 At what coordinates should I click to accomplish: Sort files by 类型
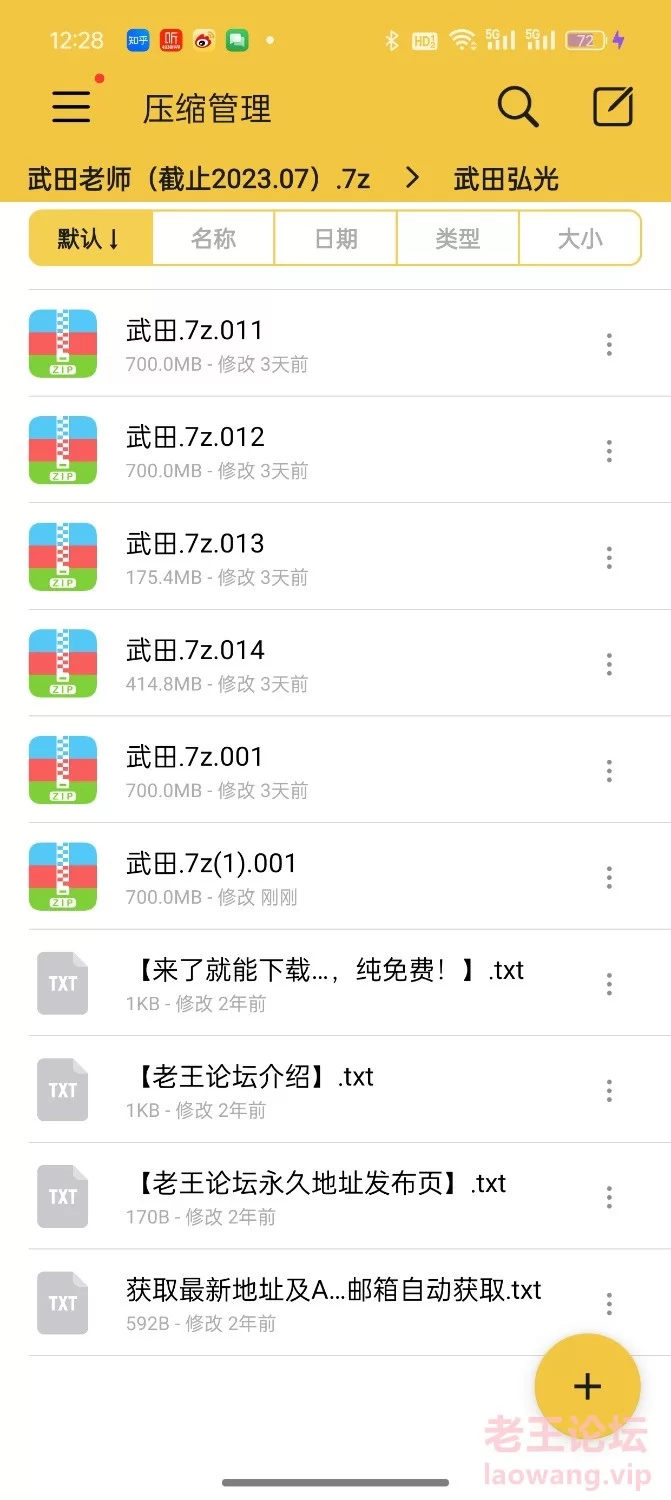pyautogui.click(x=458, y=238)
